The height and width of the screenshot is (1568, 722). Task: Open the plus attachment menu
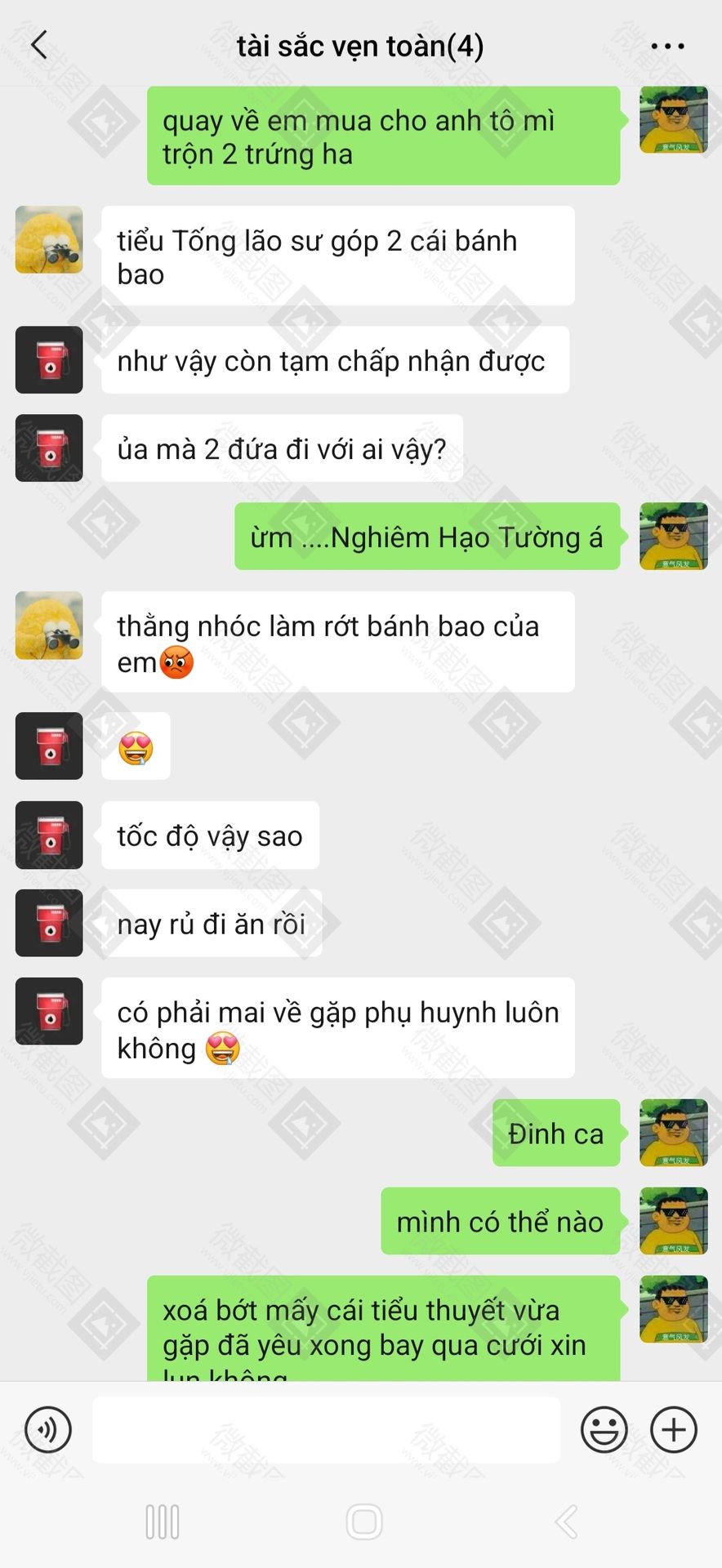(x=673, y=1430)
